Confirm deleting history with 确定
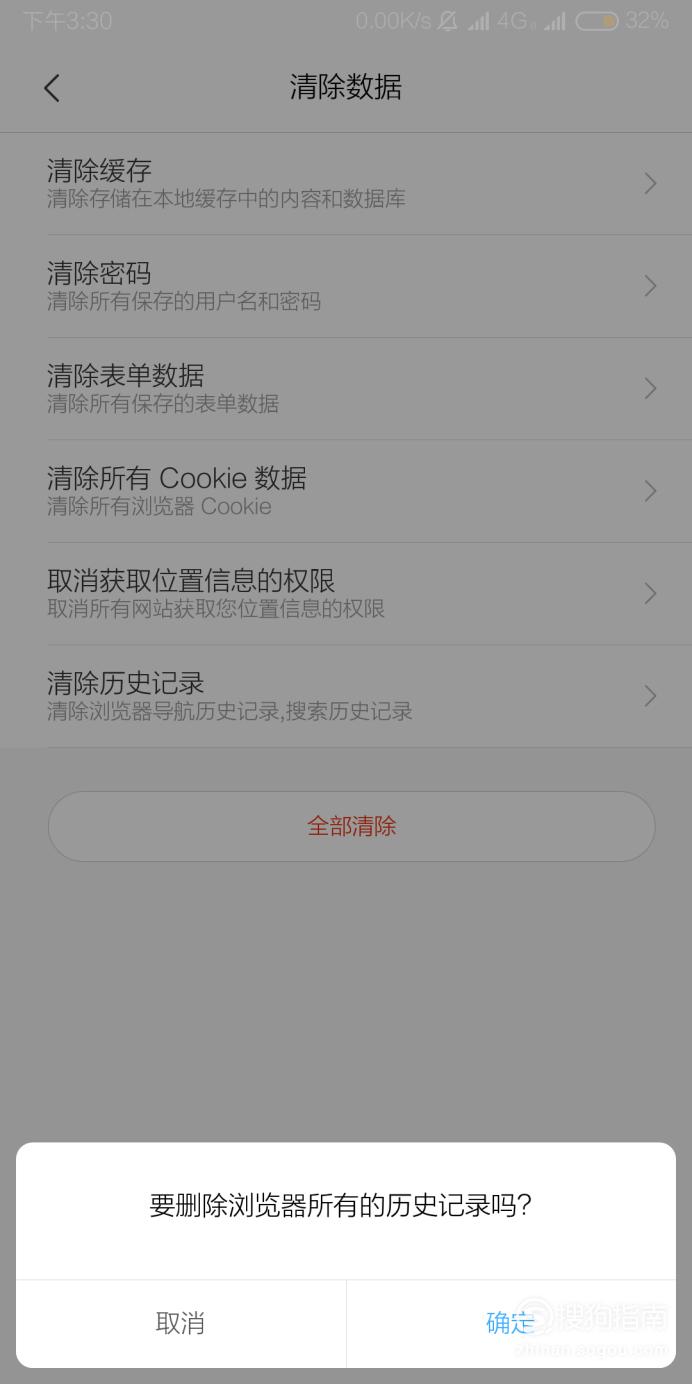Viewport: 692px width, 1384px height. coord(511,1323)
